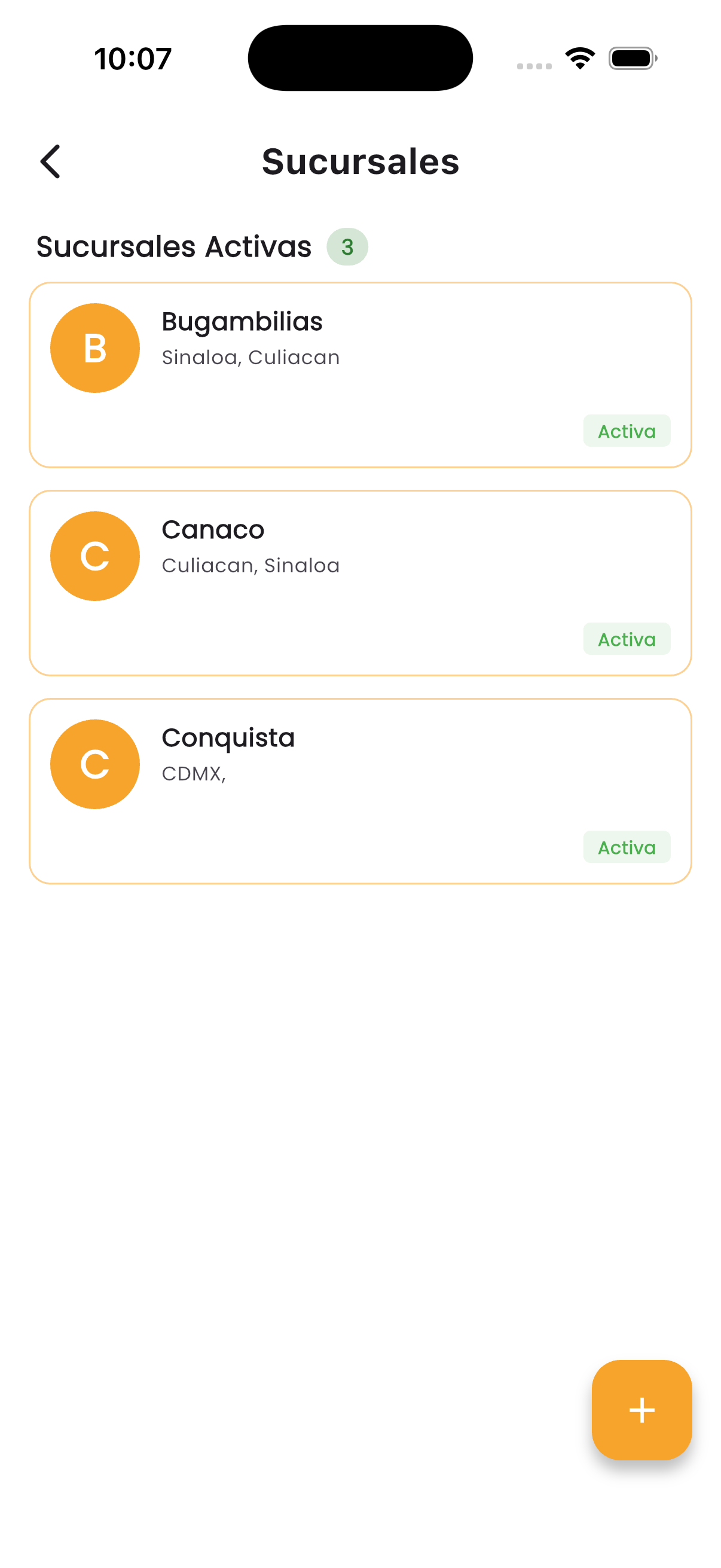Tap the clock showing 10:07

pyautogui.click(x=132, y=58)
